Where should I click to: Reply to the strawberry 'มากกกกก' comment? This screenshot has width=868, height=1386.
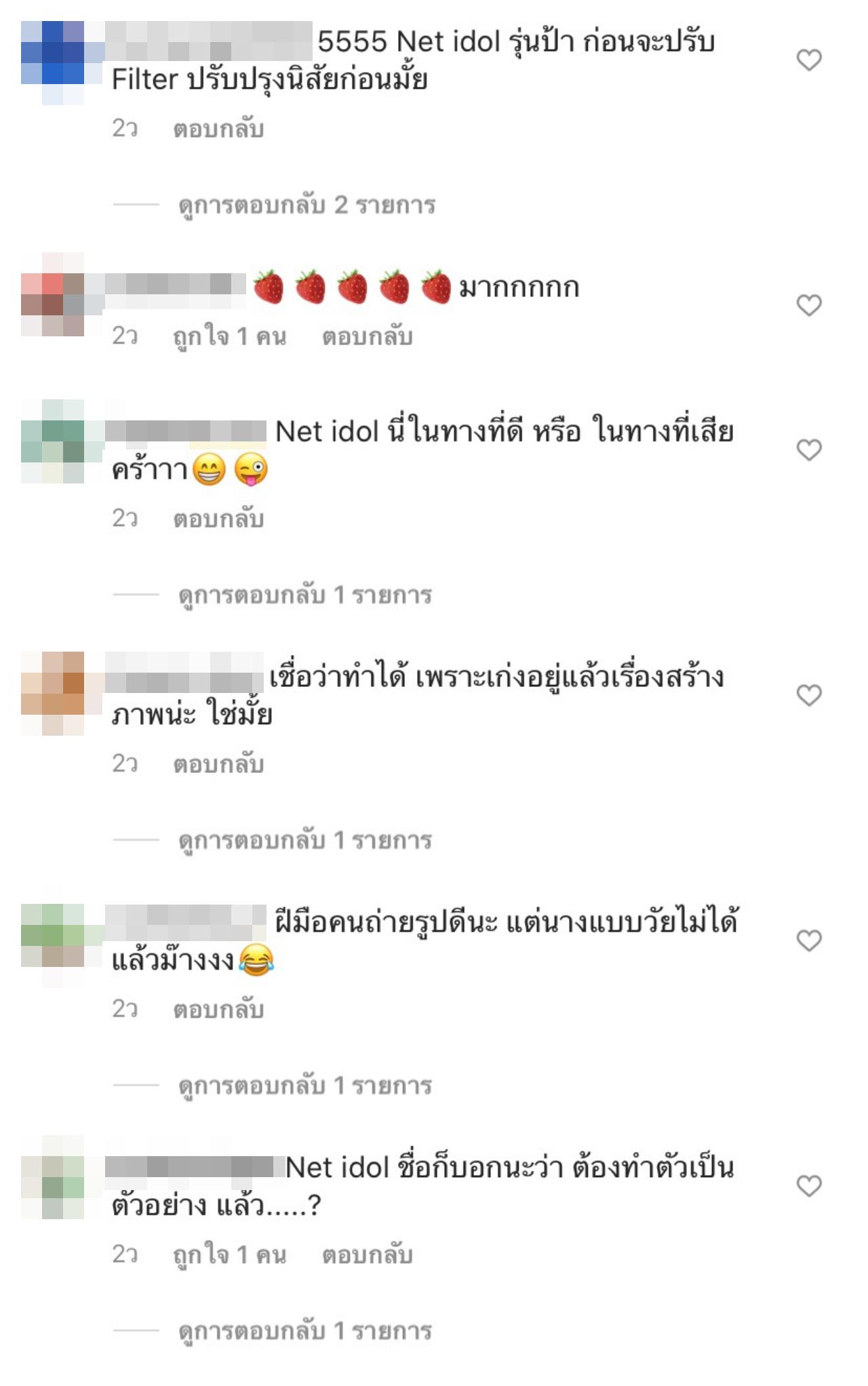click(x=367, y=336)
